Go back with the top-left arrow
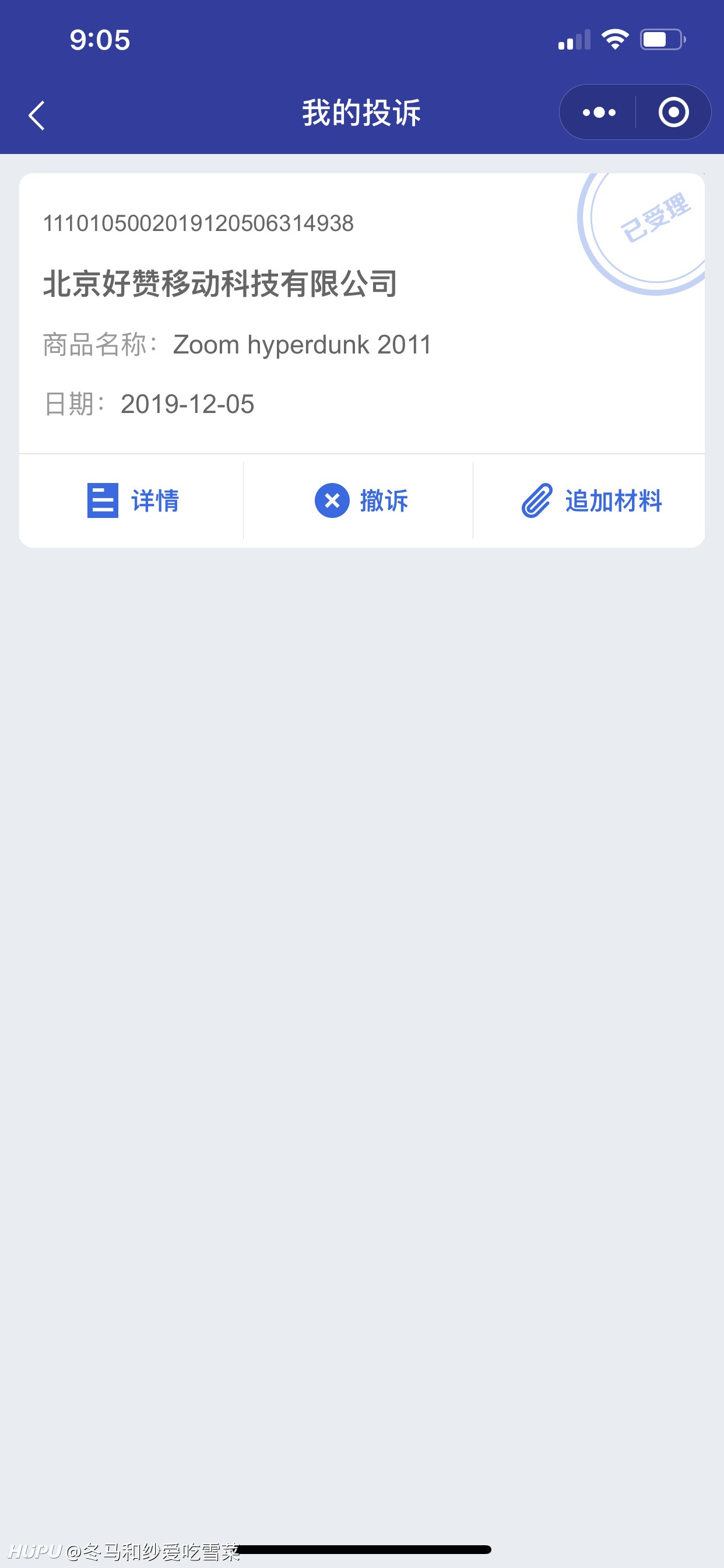This screenshot has width=724, height=1568. click(x=37, y=115)
